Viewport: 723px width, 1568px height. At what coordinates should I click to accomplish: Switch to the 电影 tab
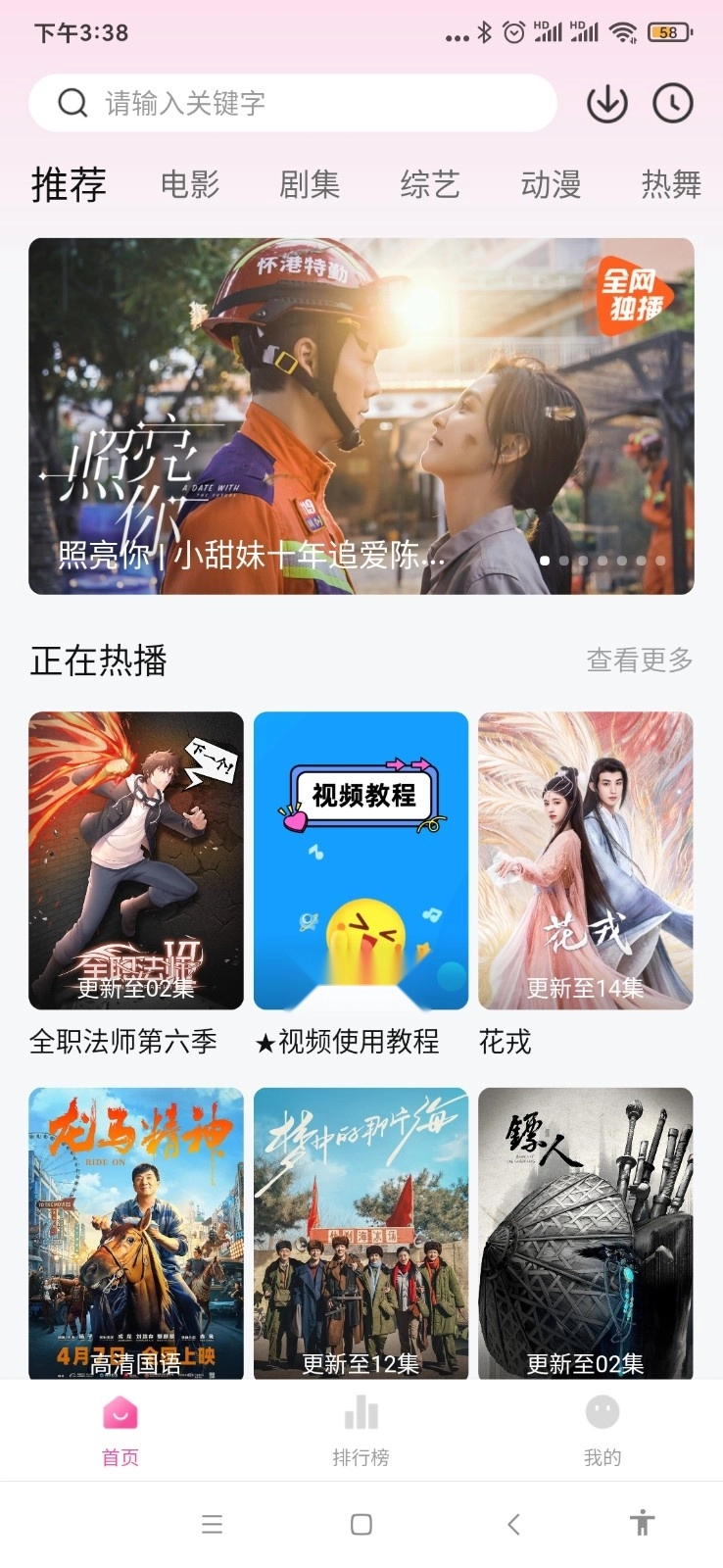(192, 184)
